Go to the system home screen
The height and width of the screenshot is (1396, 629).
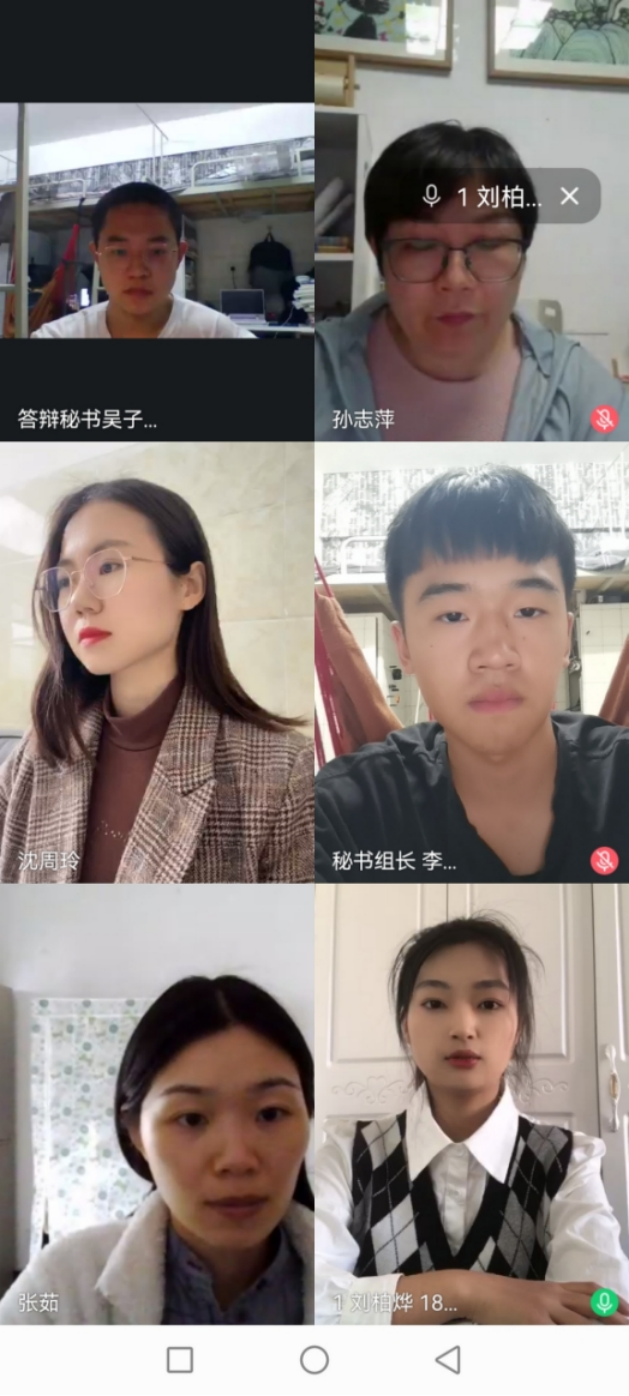(314, 1360)
